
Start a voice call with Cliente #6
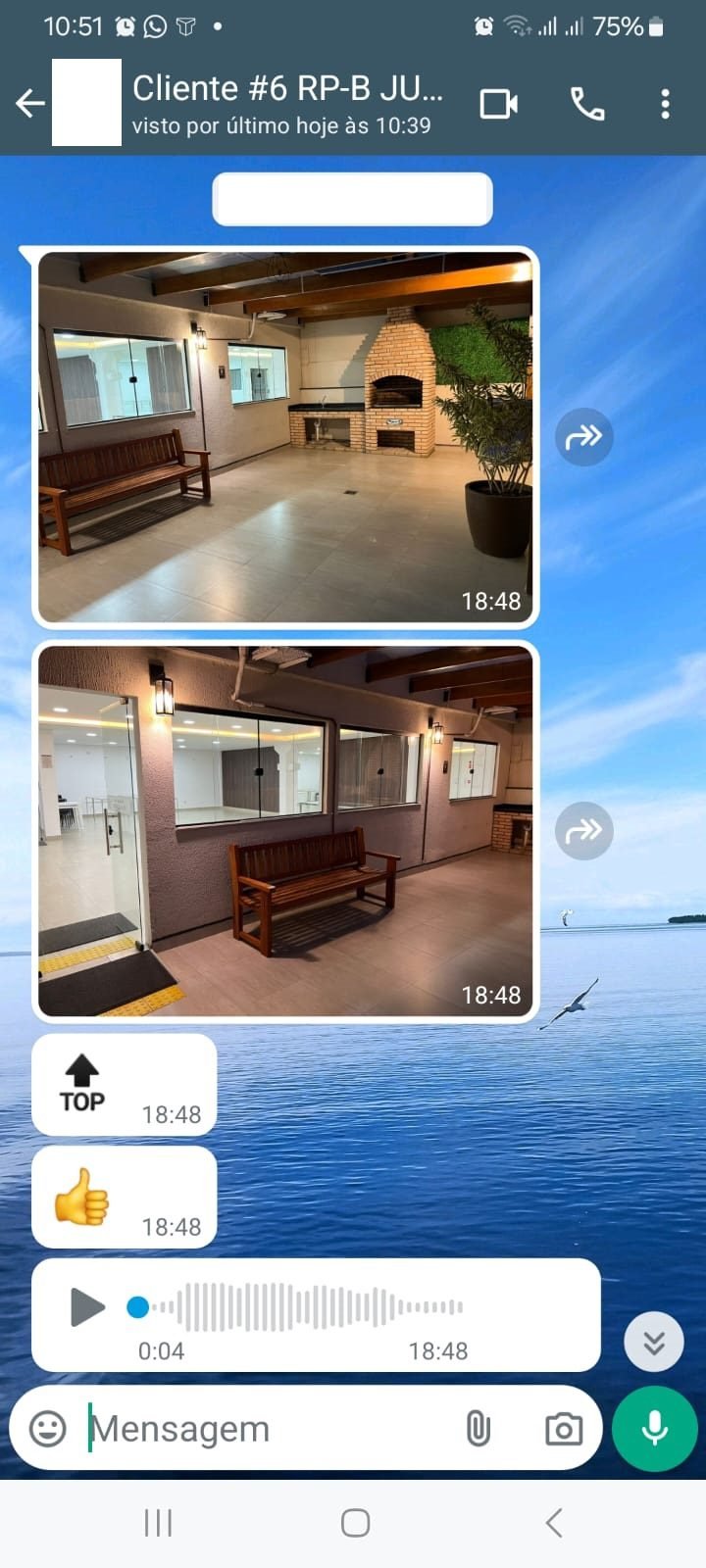[x=586, y=104]
